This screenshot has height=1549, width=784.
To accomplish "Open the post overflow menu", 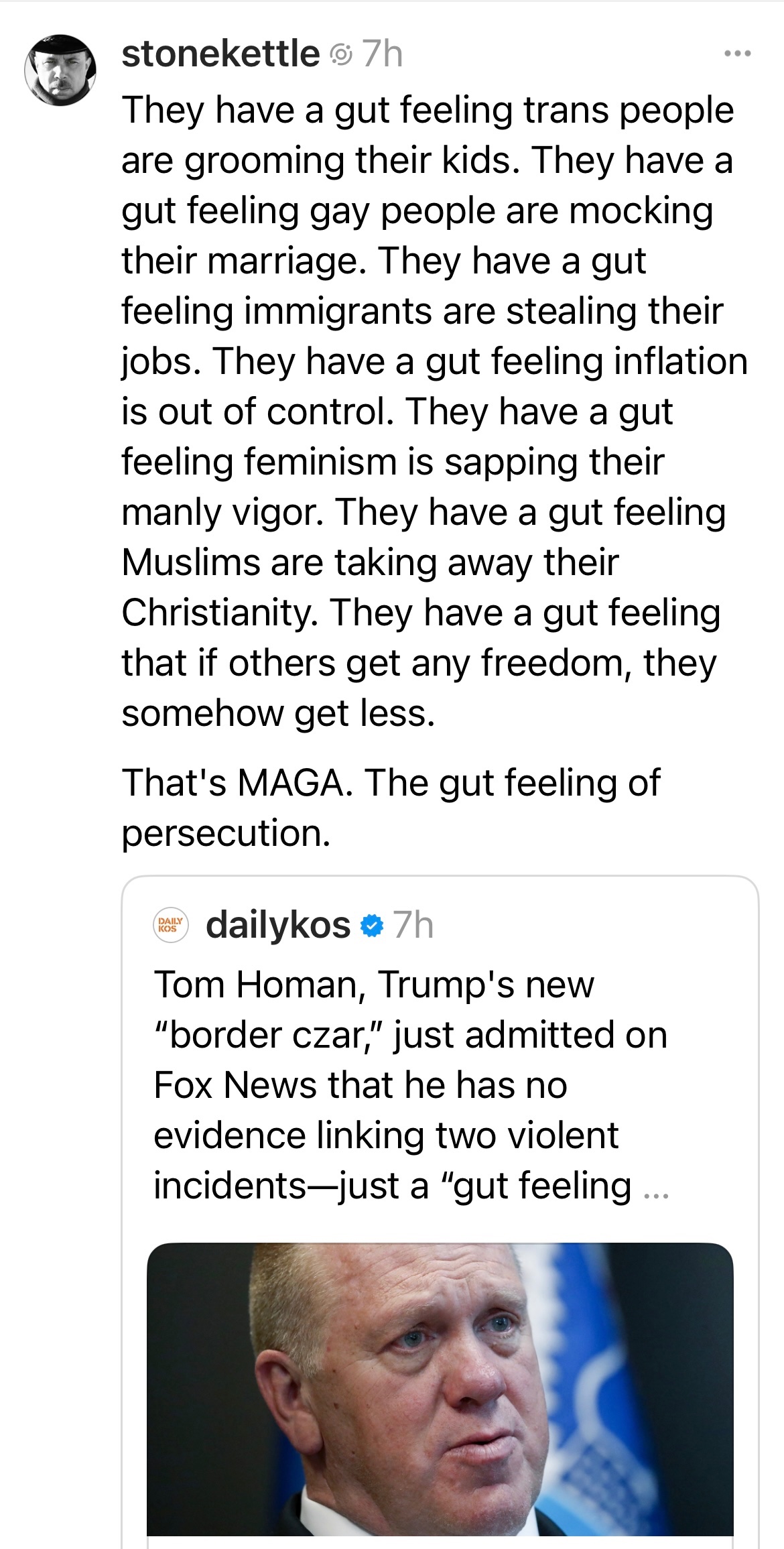I will pos(737,54).
